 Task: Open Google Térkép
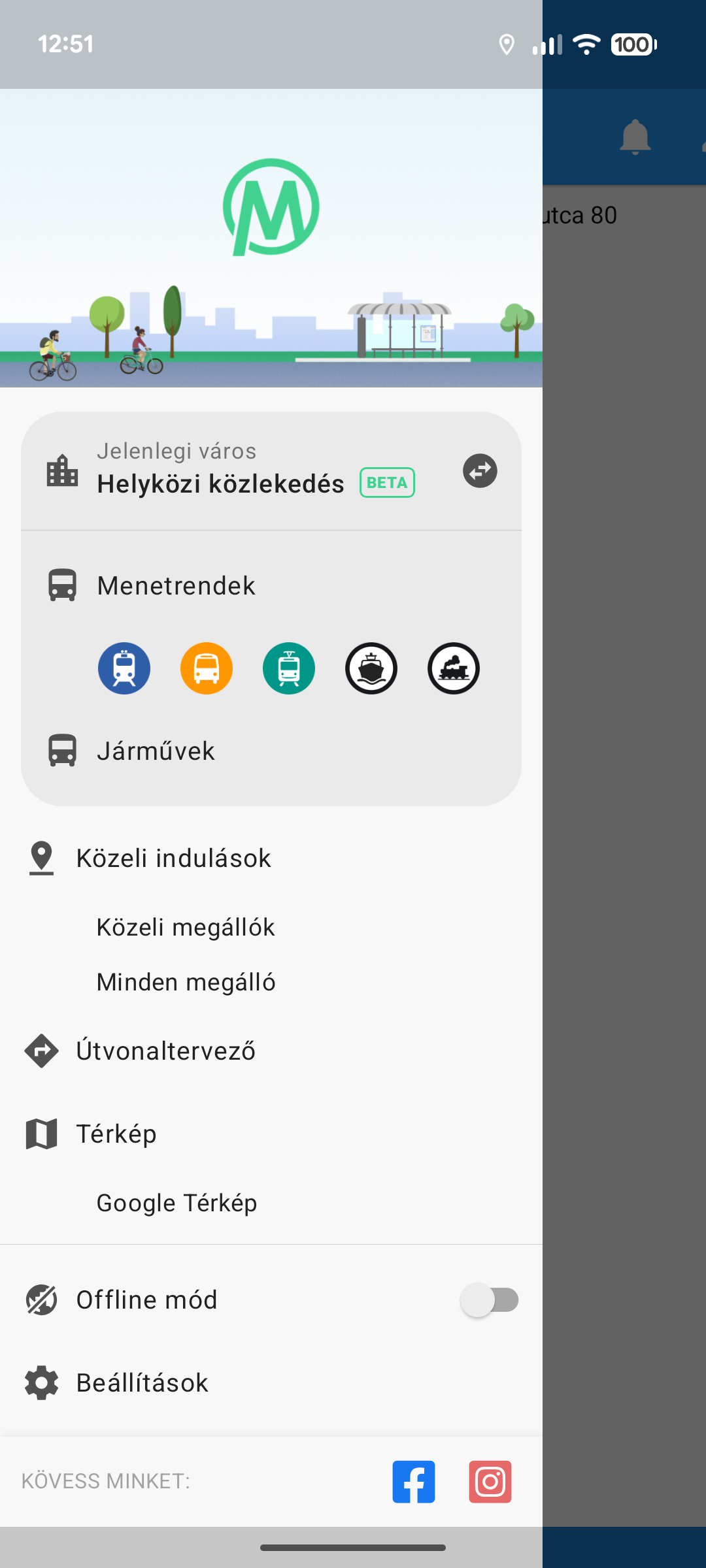176,1203
